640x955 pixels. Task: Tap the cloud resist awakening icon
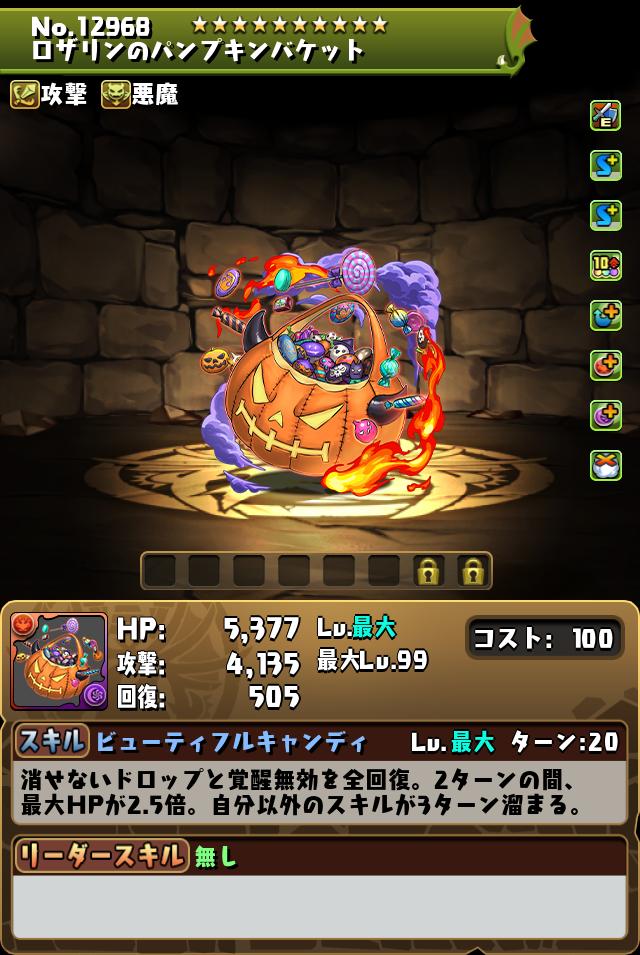click(605, 466)
